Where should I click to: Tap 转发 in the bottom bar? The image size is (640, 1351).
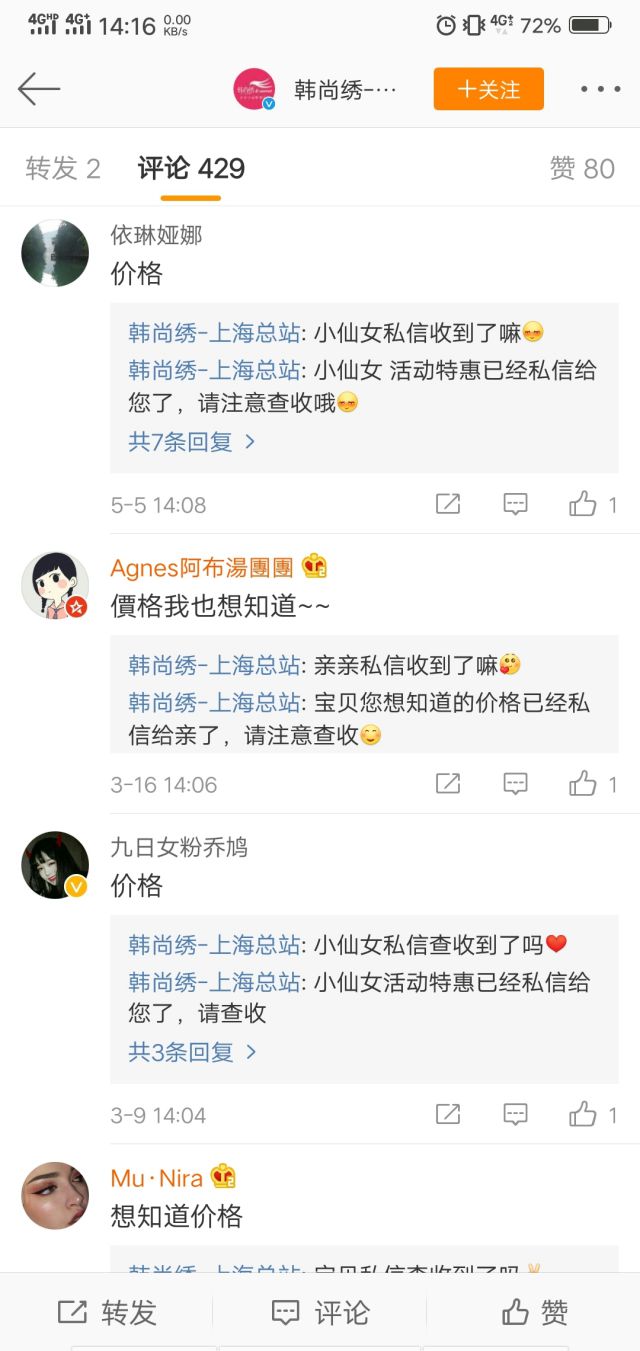pos(107,1312)
